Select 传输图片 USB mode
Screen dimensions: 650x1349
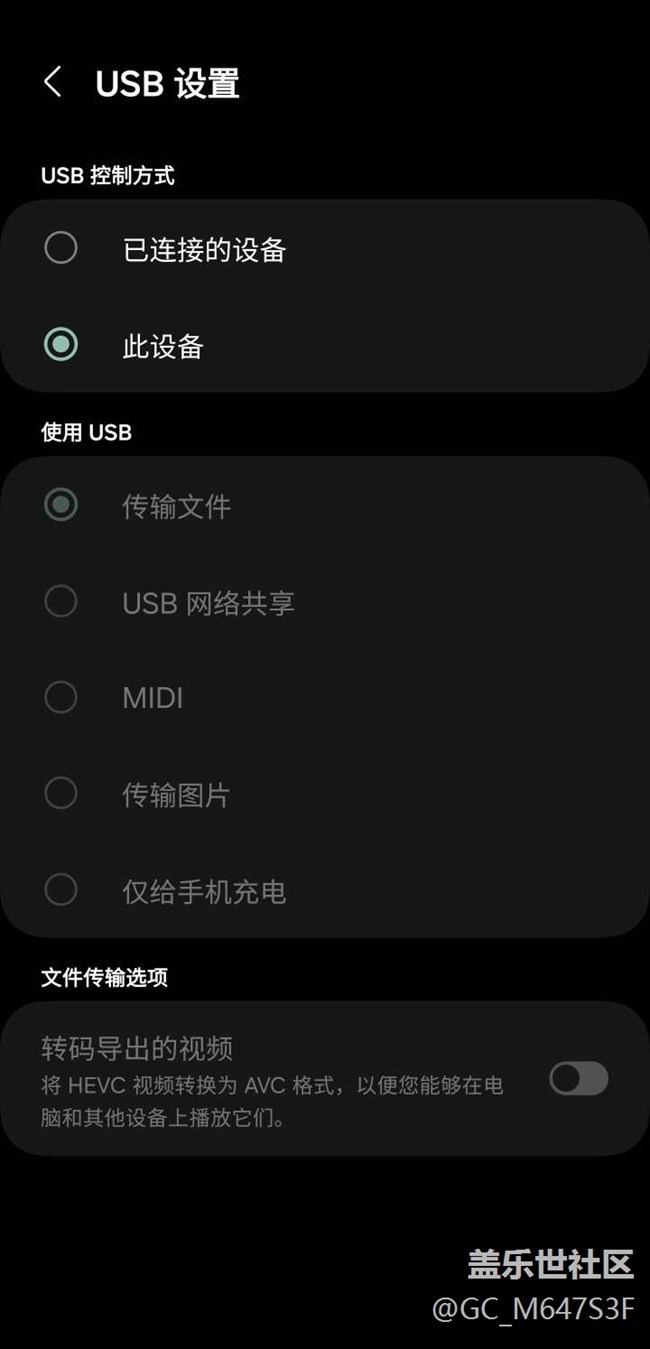(x=61, y=794)
